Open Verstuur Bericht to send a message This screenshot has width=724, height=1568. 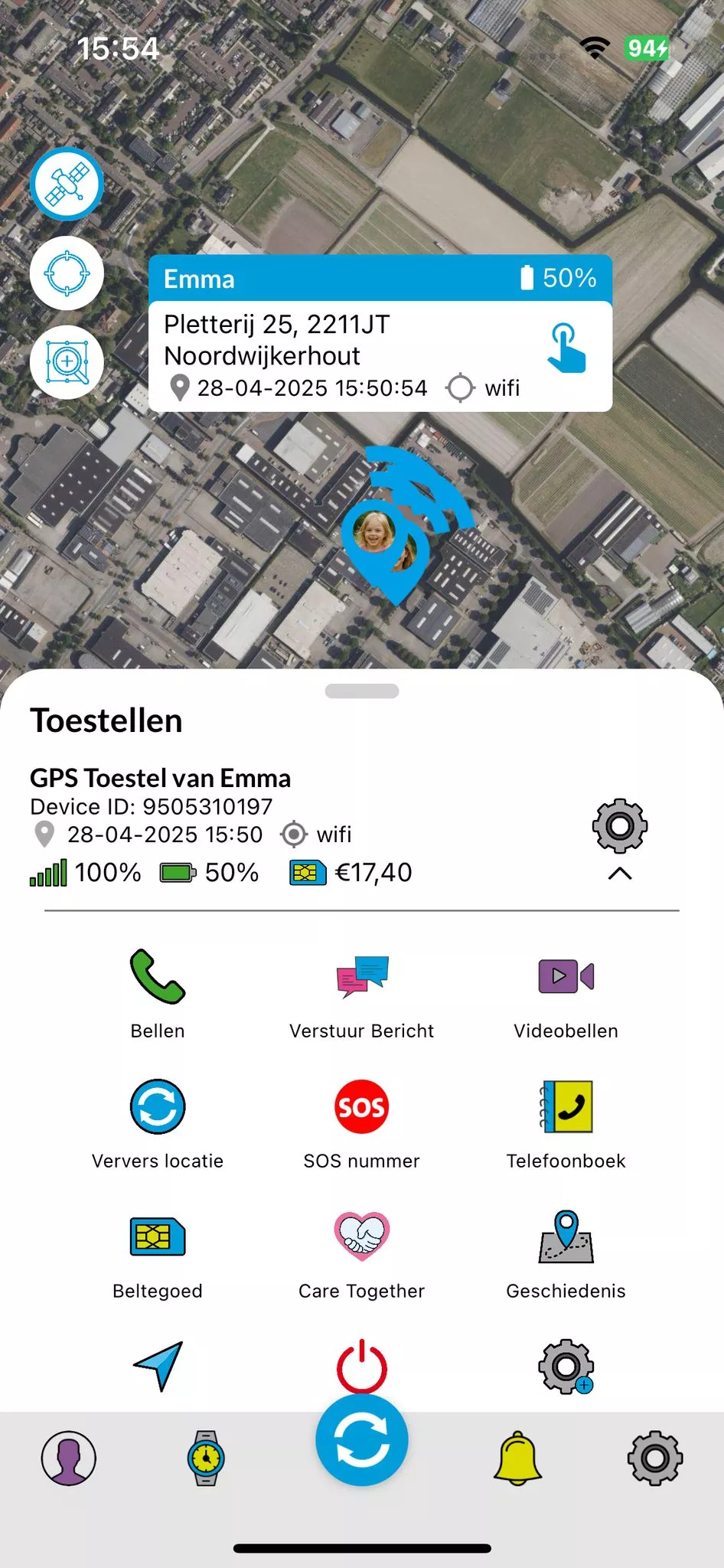362,992
